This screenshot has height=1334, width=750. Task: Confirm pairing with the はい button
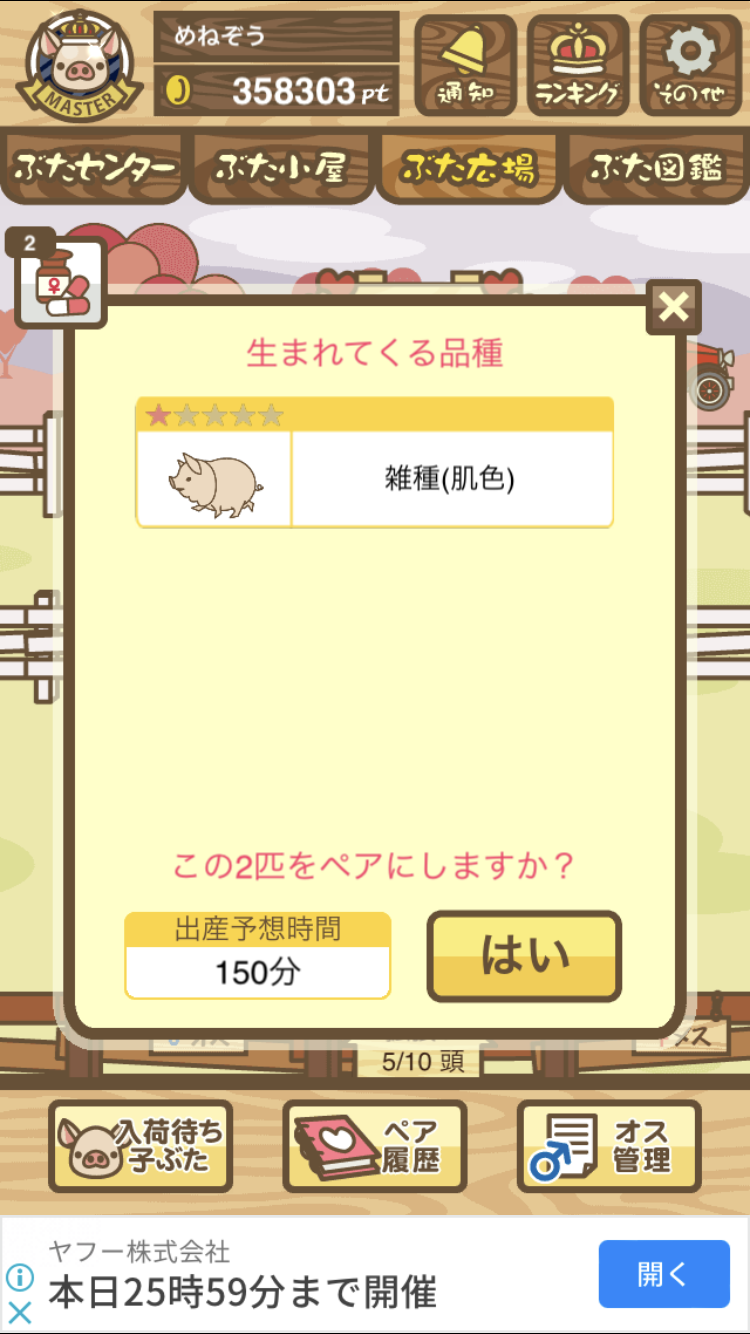pos(524,956)
